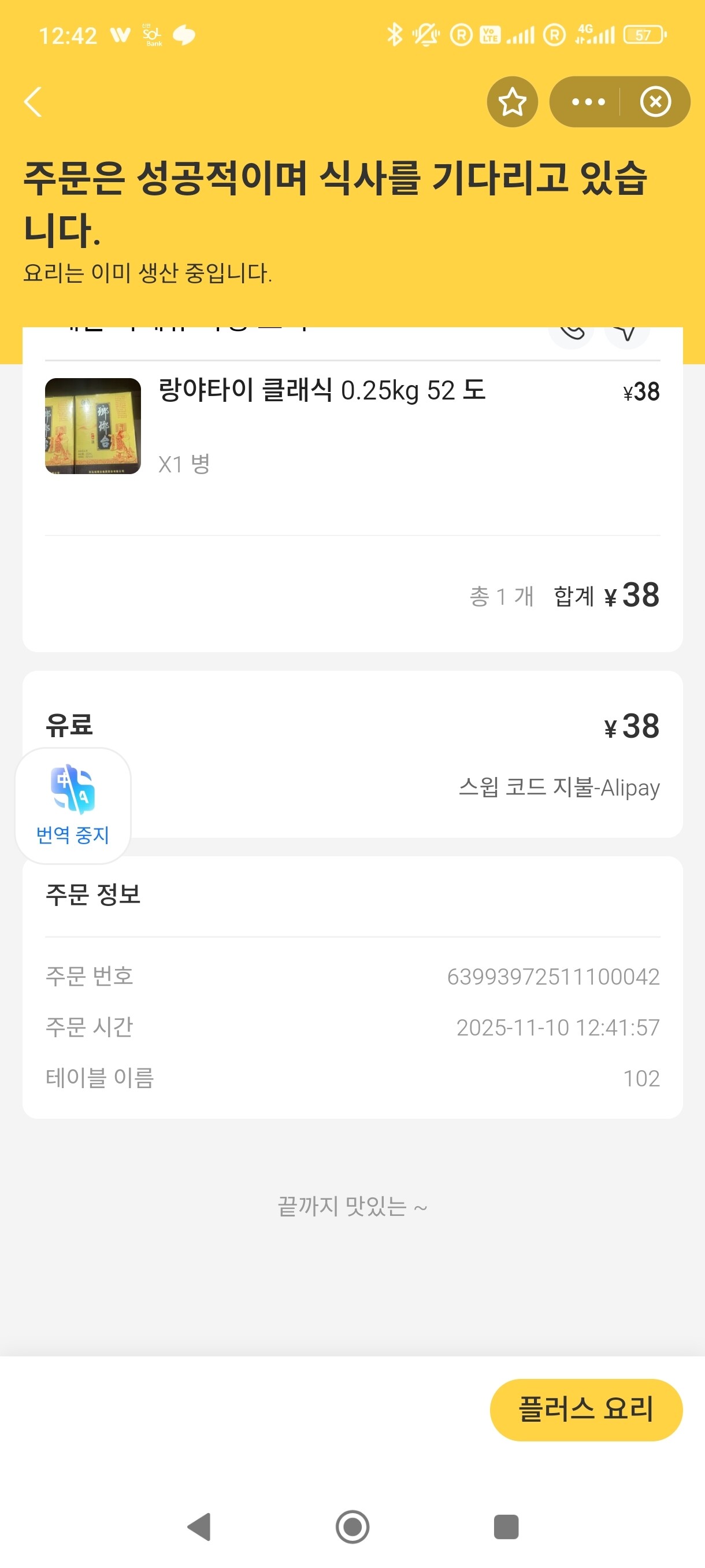Stop translation via the 번역 중지 button
The height and width of the screenshot is (1568, 705).
pos(73,805)
